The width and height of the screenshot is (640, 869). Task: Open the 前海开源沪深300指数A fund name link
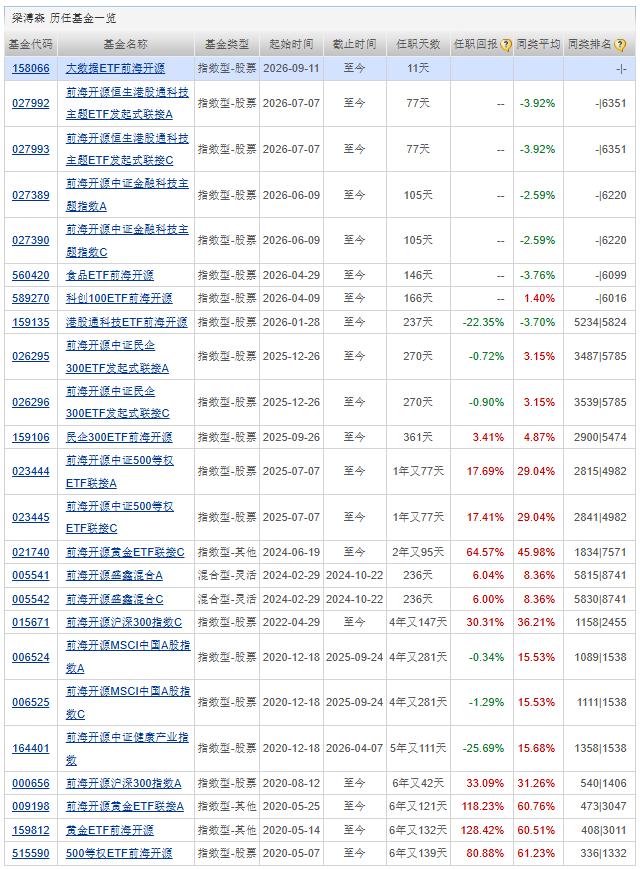pyautogui.click(x=124, y=783)
